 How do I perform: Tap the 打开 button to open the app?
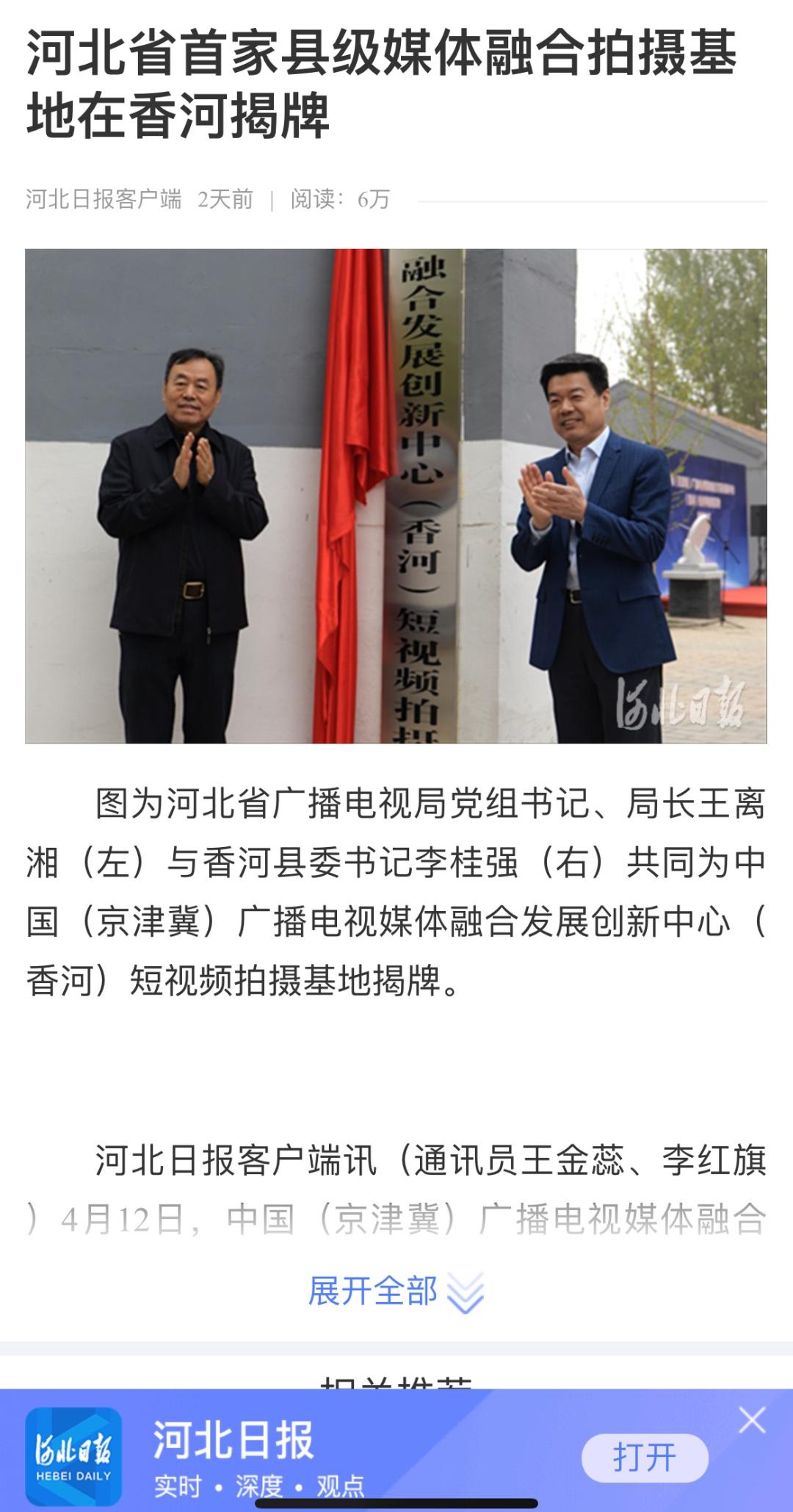tap(644, 1457)
